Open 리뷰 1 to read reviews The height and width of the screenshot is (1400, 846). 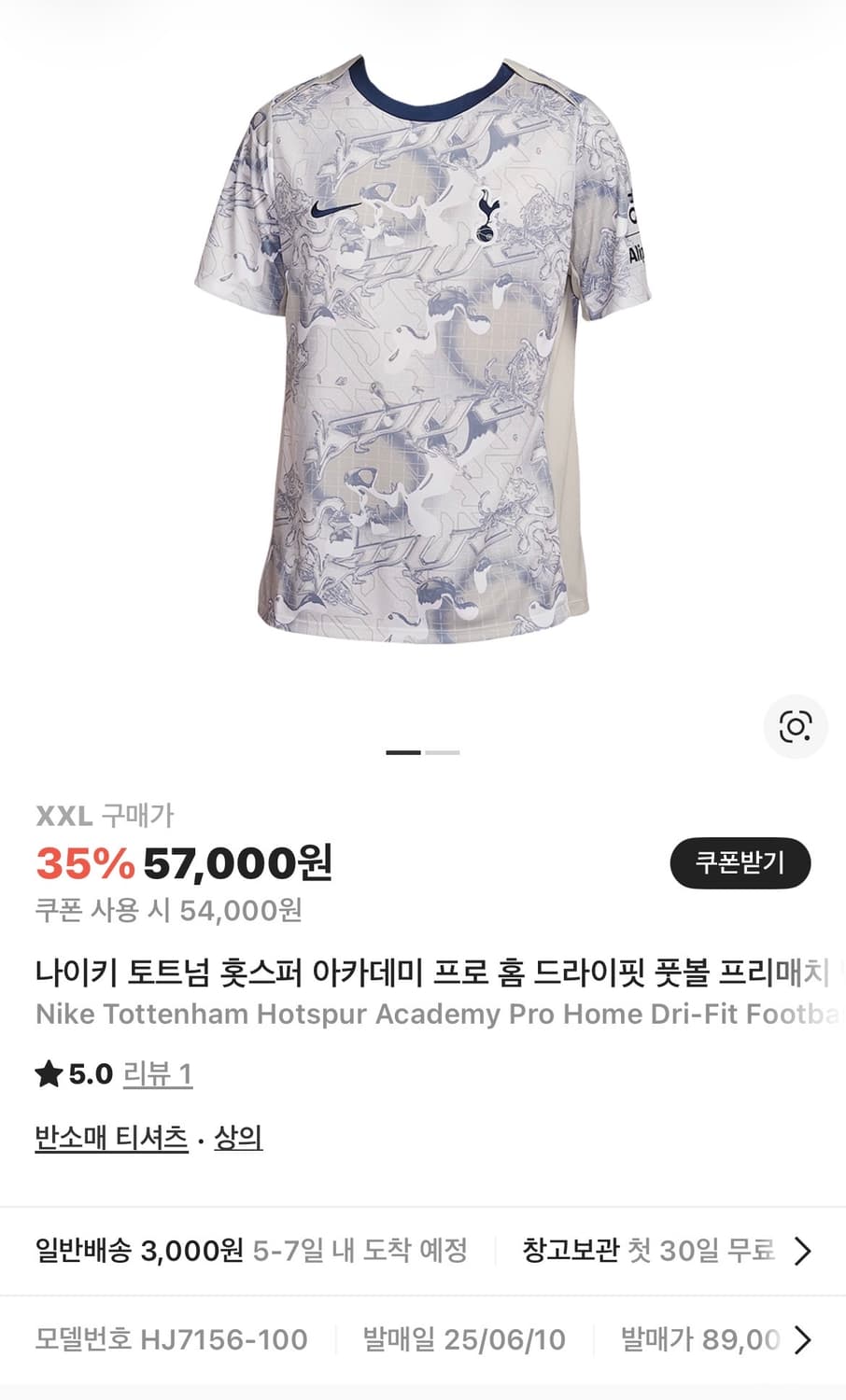click(x=157, y=1074)
